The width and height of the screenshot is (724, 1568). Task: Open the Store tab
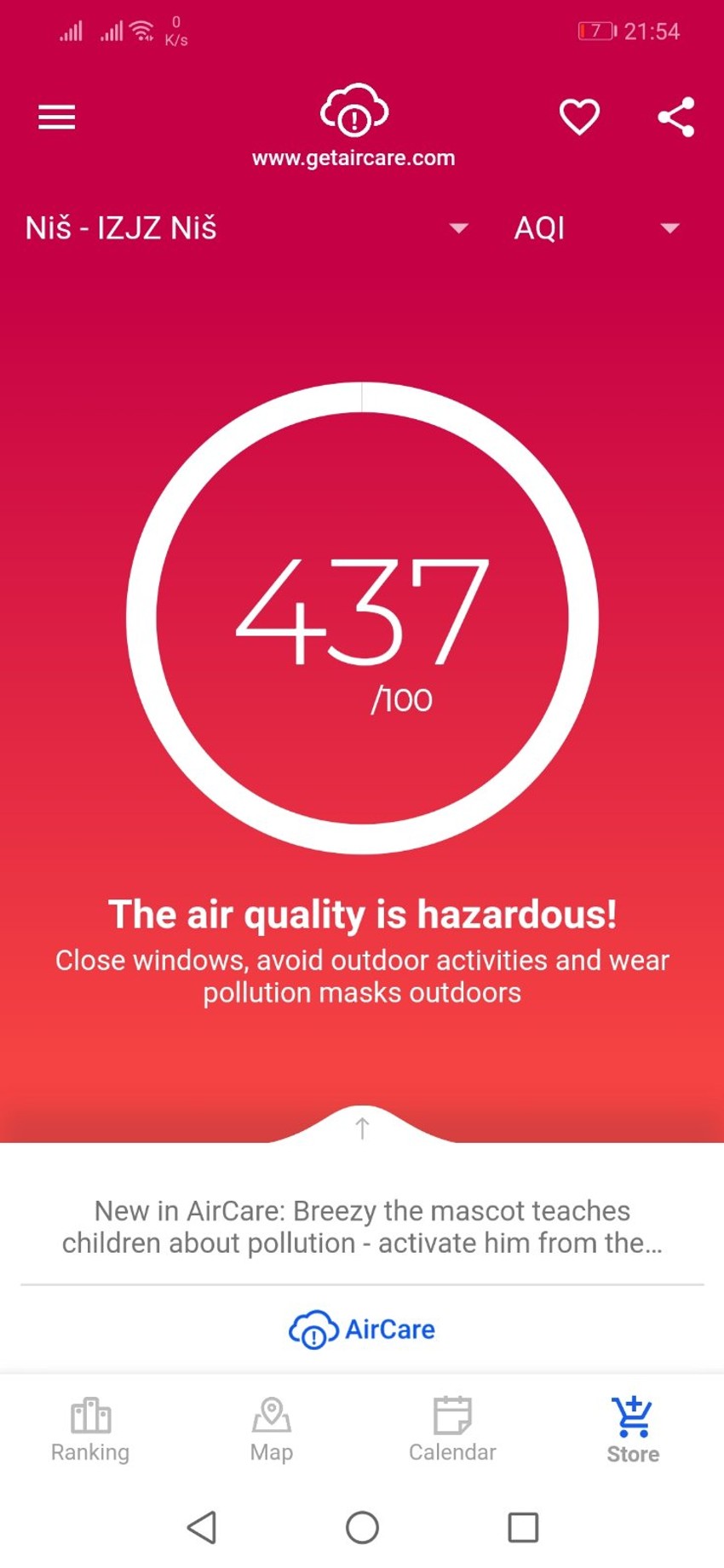[633, 1430]
